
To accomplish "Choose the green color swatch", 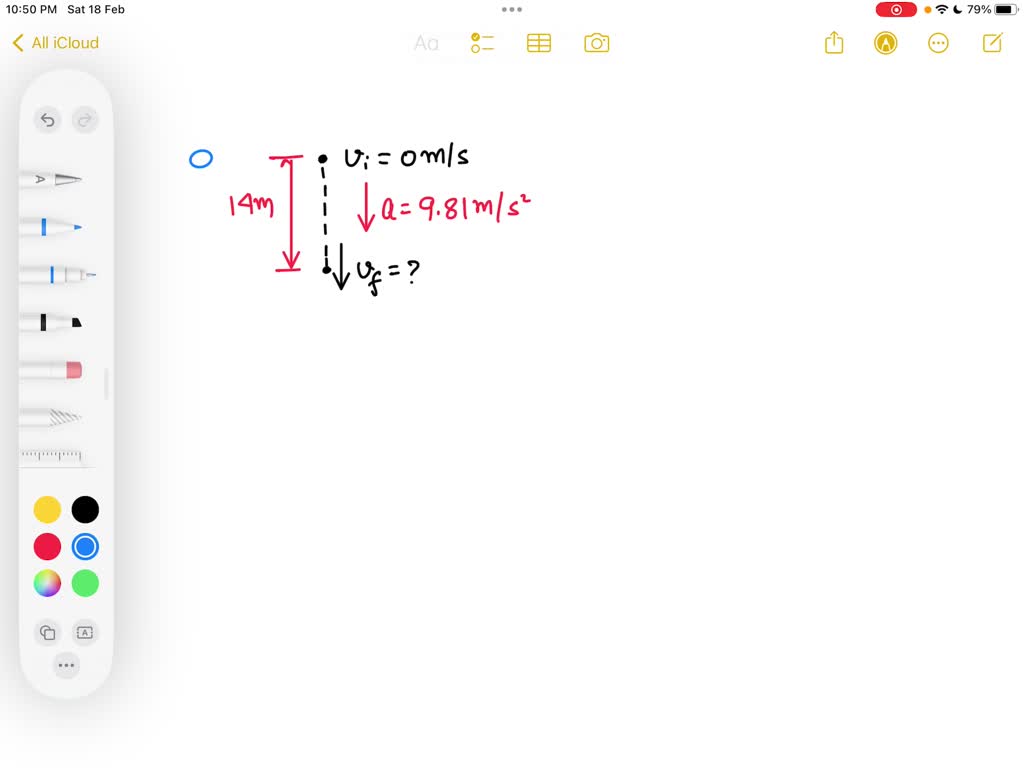I will [x=85, y=583].
